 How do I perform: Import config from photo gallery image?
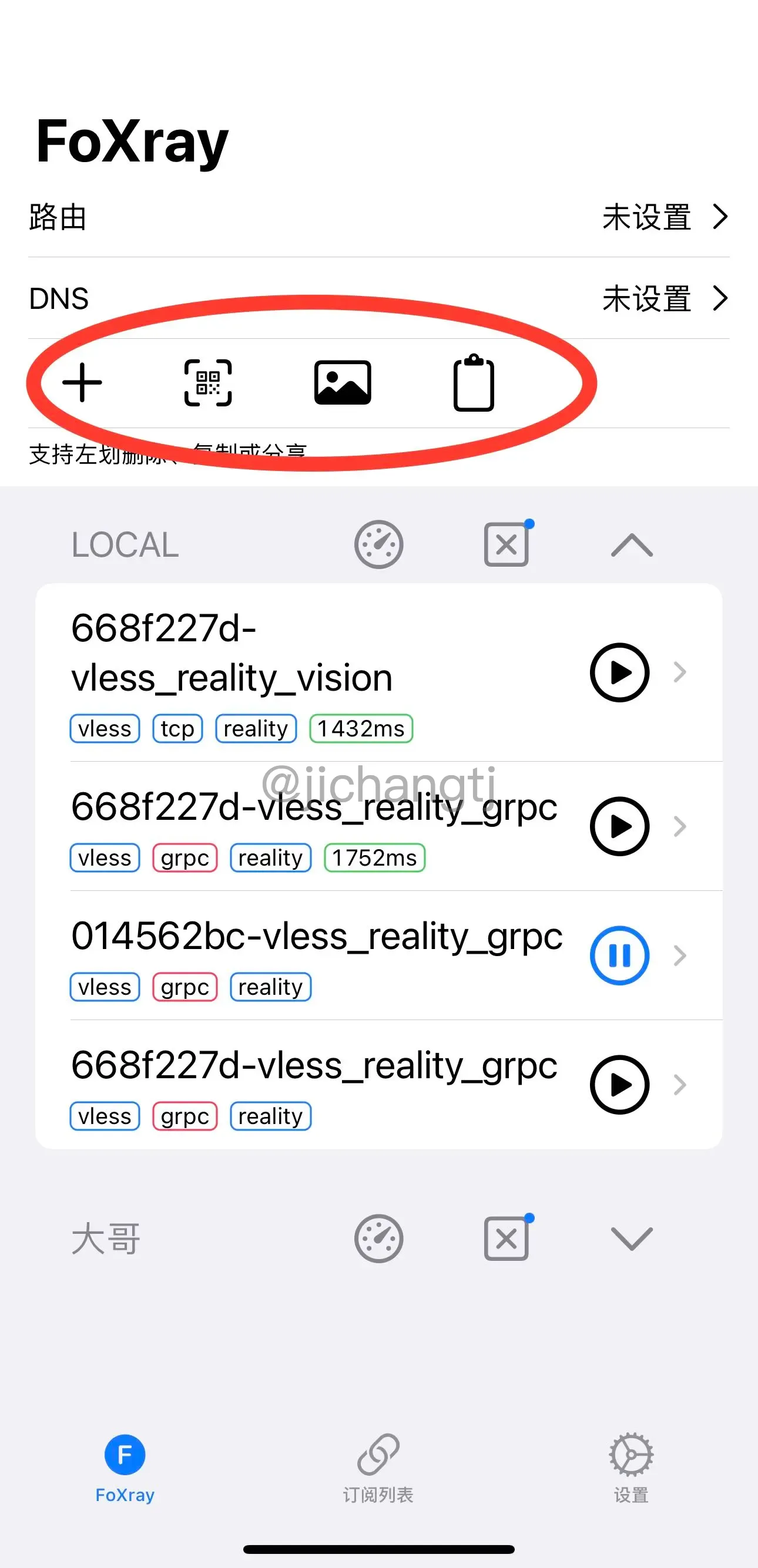pos(343,383)
